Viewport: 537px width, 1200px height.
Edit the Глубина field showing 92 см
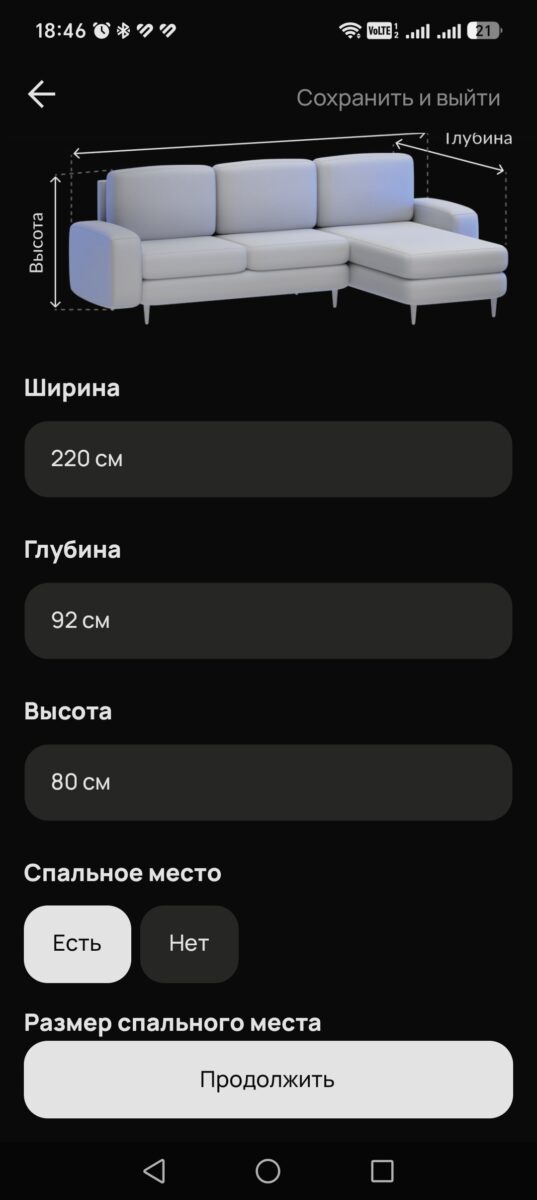268,621
